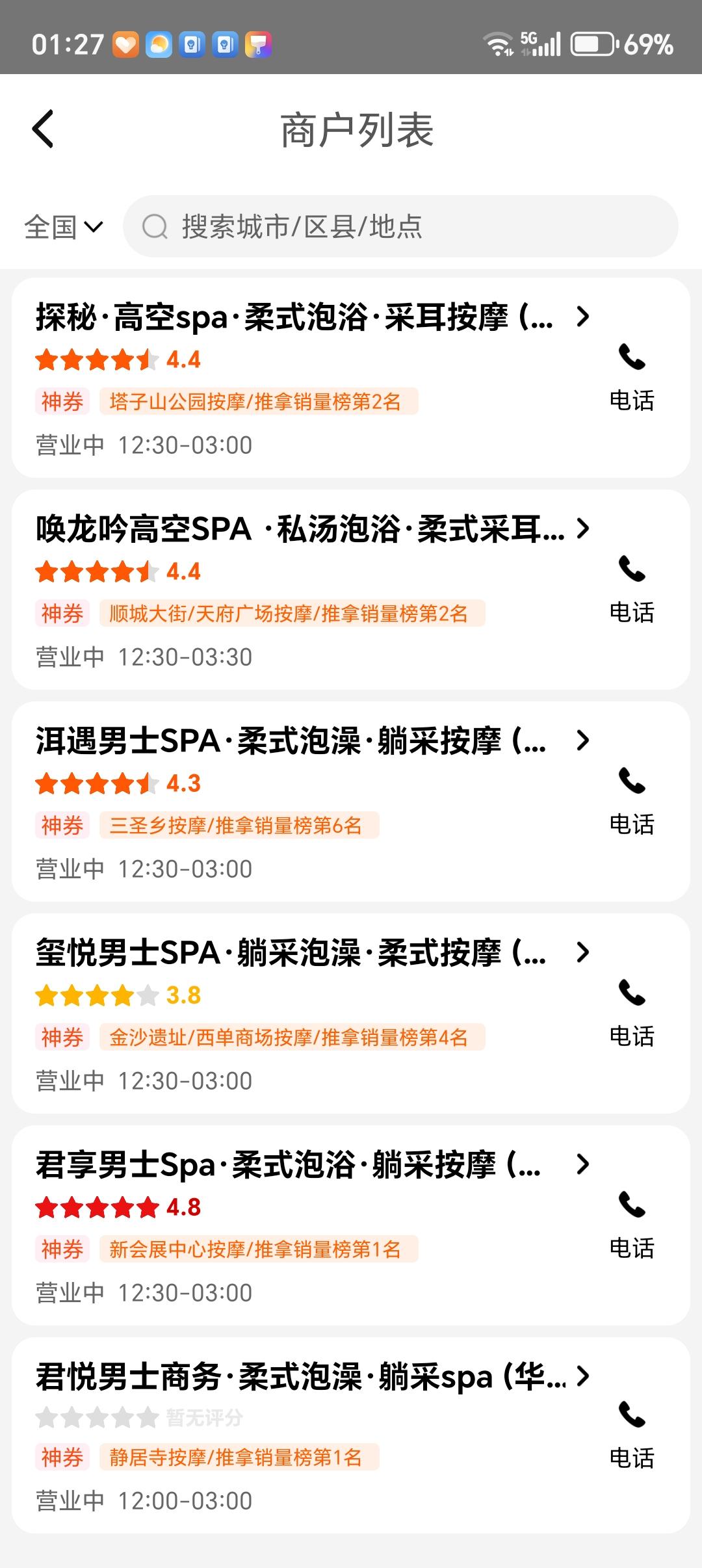Call the 探秘·高空spa merchant
The image size is (702, 1568).
(x=631, y=377)
